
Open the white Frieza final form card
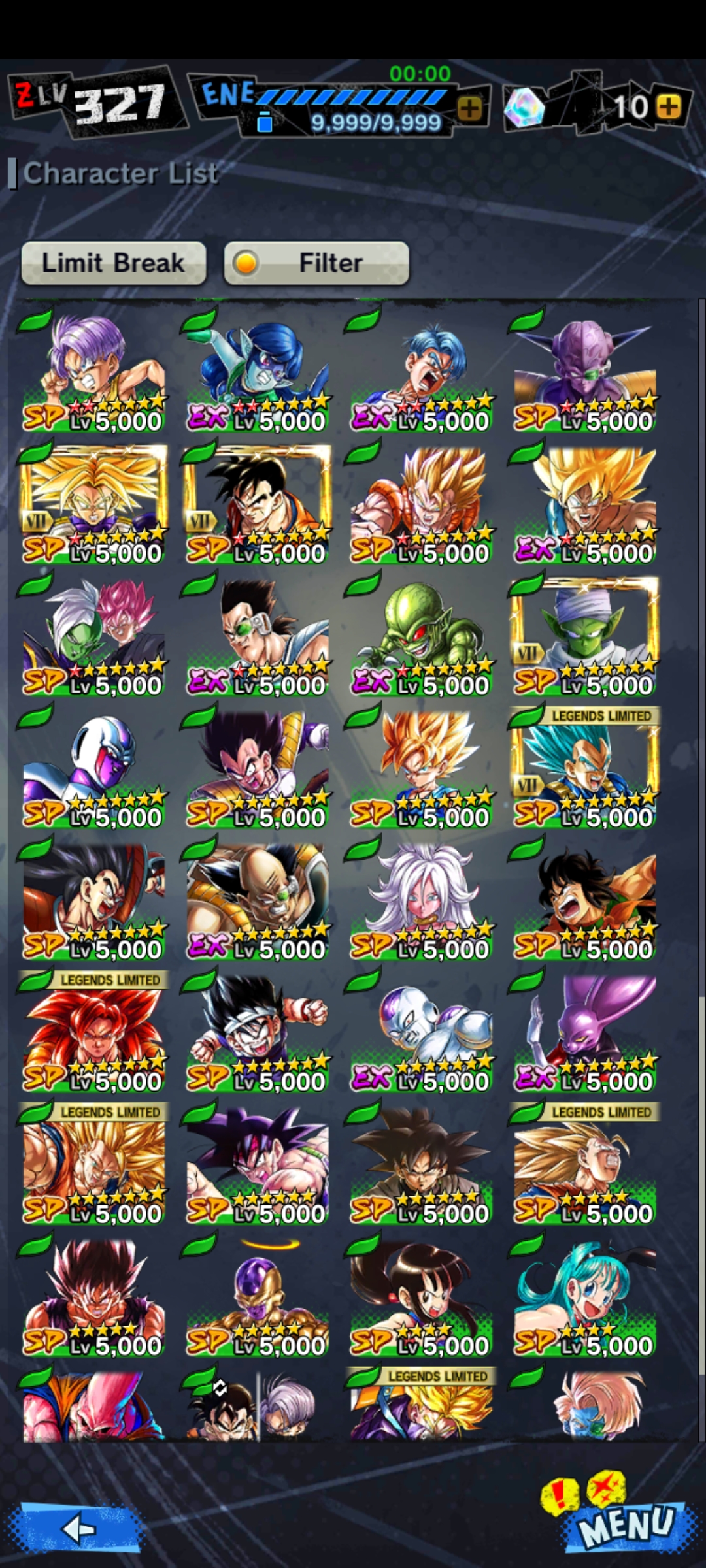click(x=421, y=1032)
